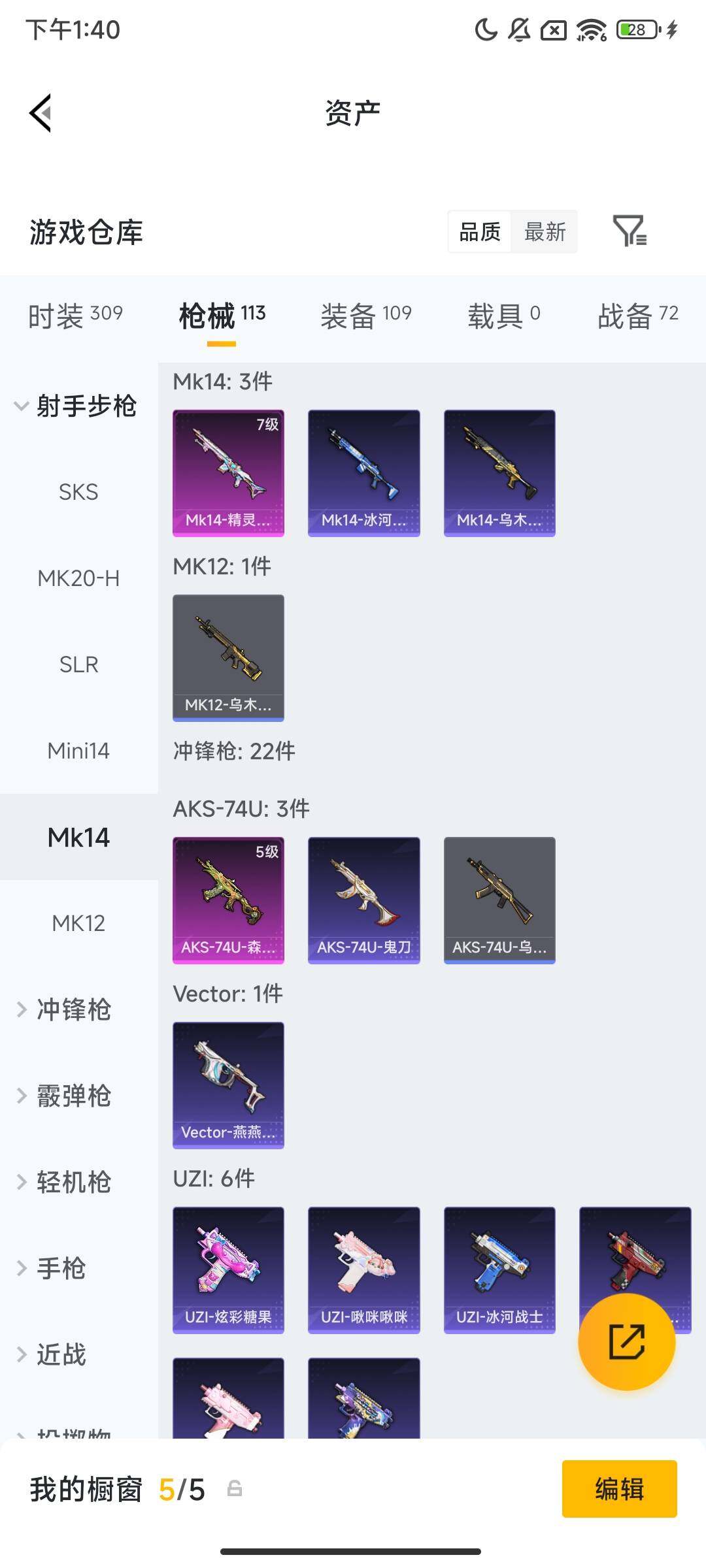
Task: Open the filter icon next to 最新
Action: (630, 232)
